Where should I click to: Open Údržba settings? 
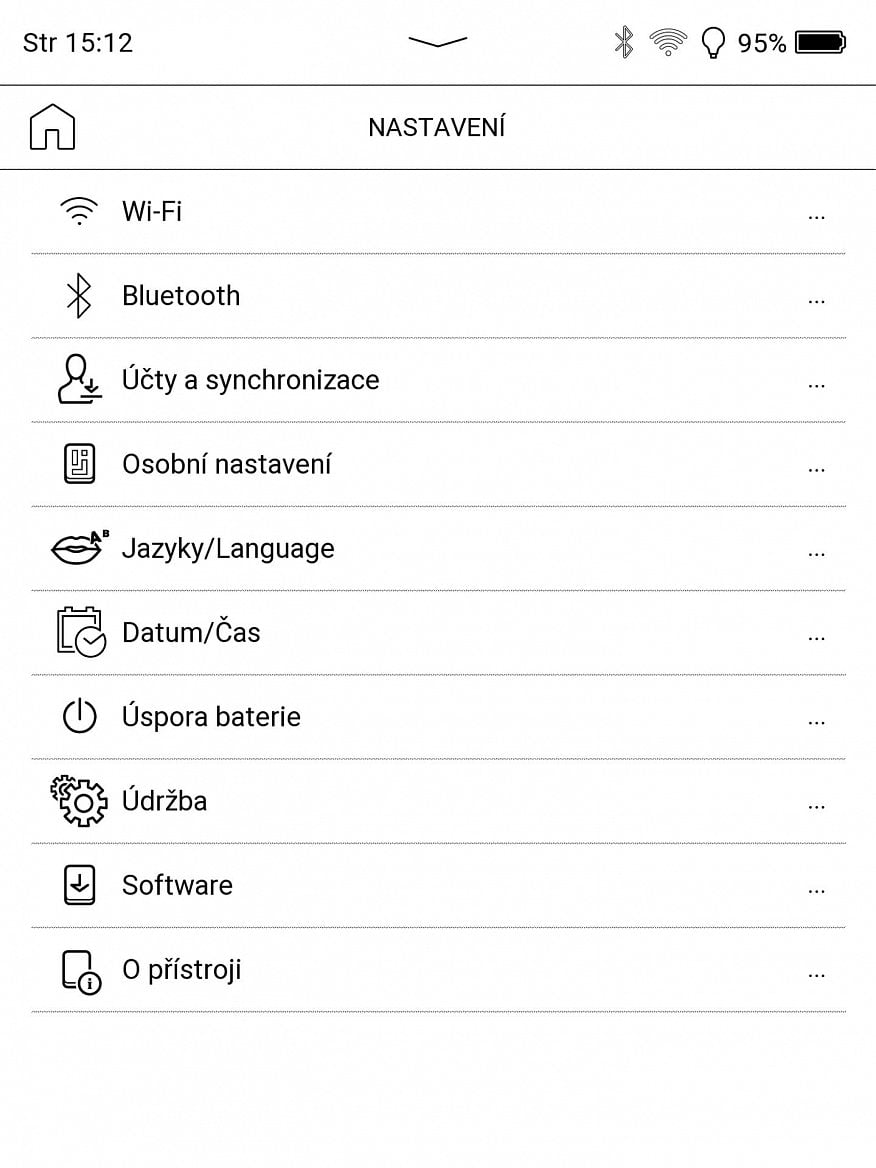pos(164,801)
